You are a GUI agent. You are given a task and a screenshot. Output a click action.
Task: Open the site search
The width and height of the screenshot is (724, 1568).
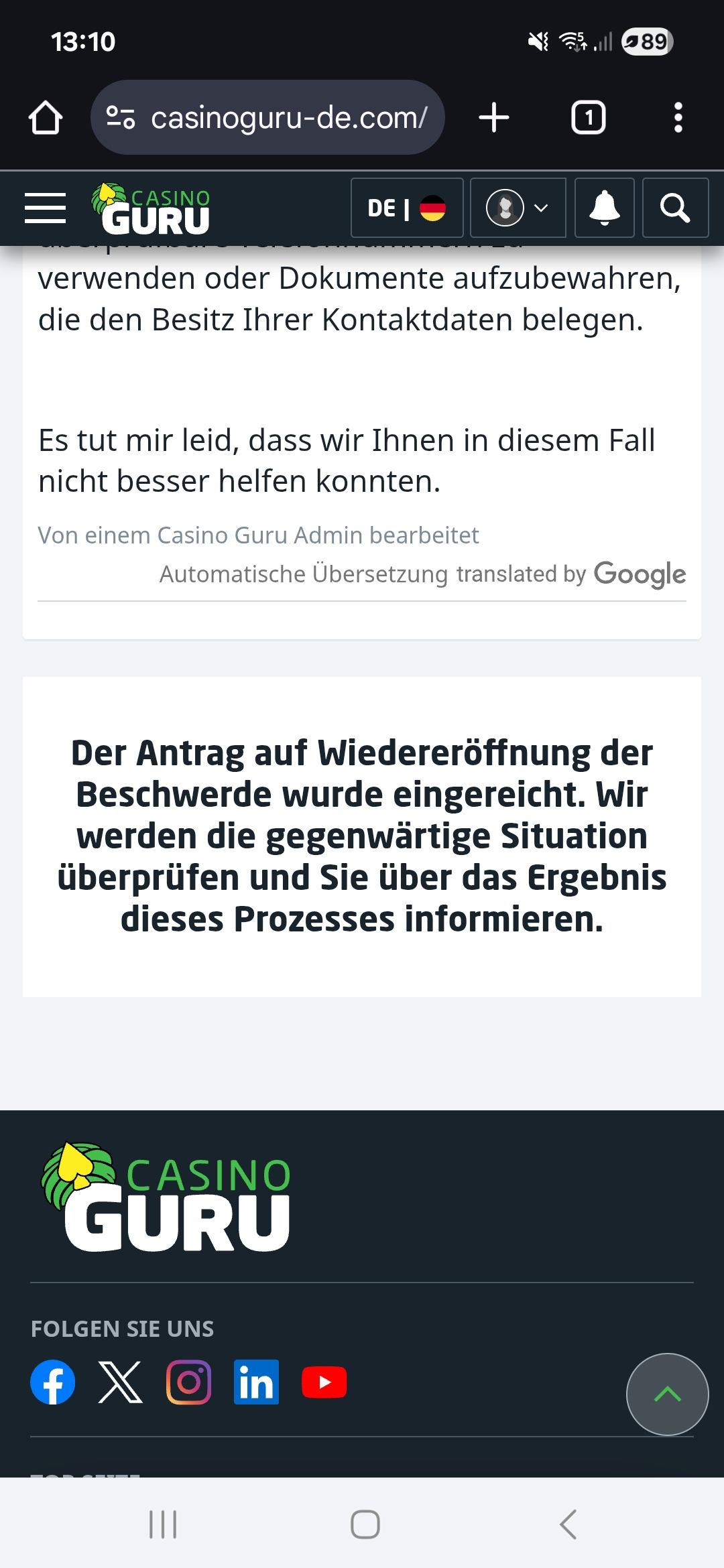(674, 208)
